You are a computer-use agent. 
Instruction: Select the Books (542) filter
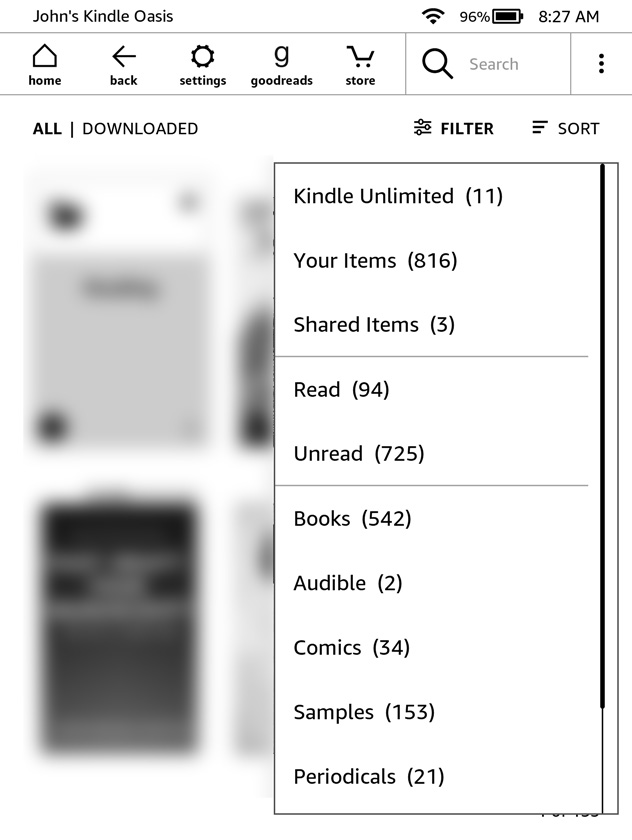(x=352, y=519)
